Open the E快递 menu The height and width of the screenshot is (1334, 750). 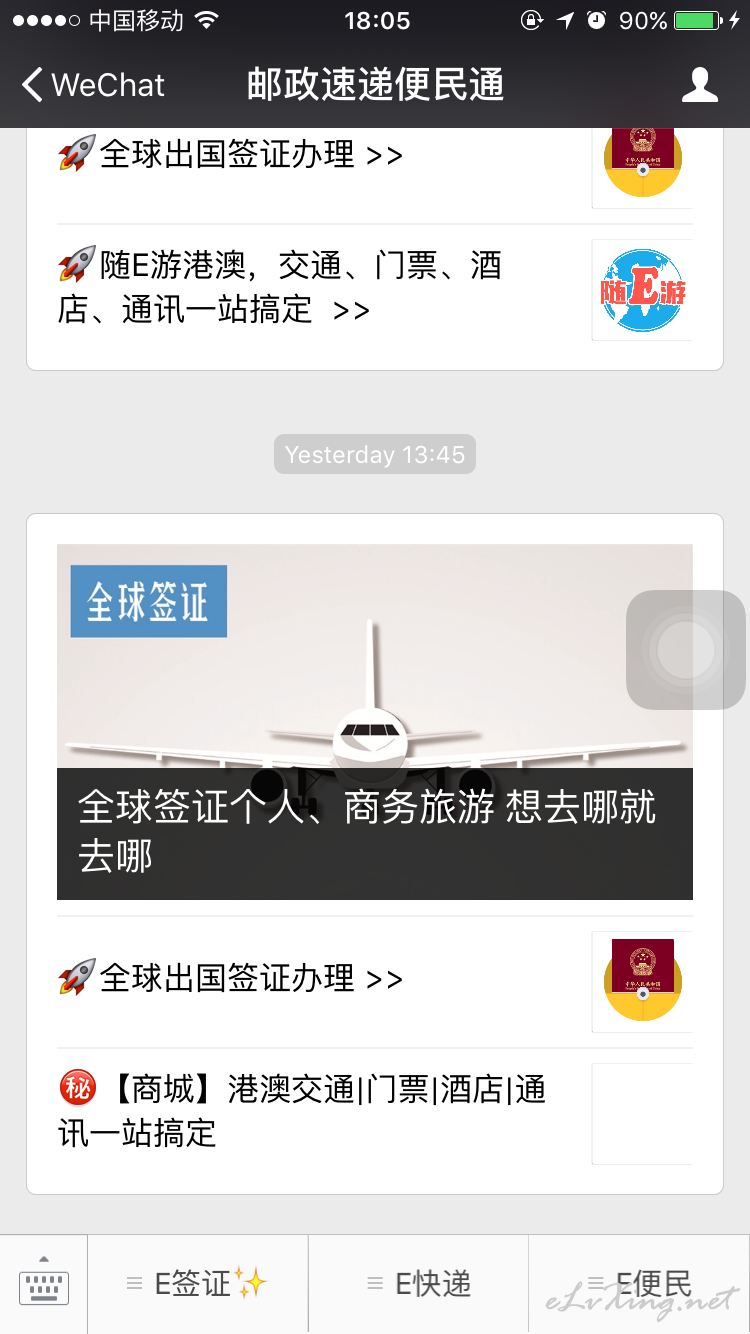[419, 1284]
